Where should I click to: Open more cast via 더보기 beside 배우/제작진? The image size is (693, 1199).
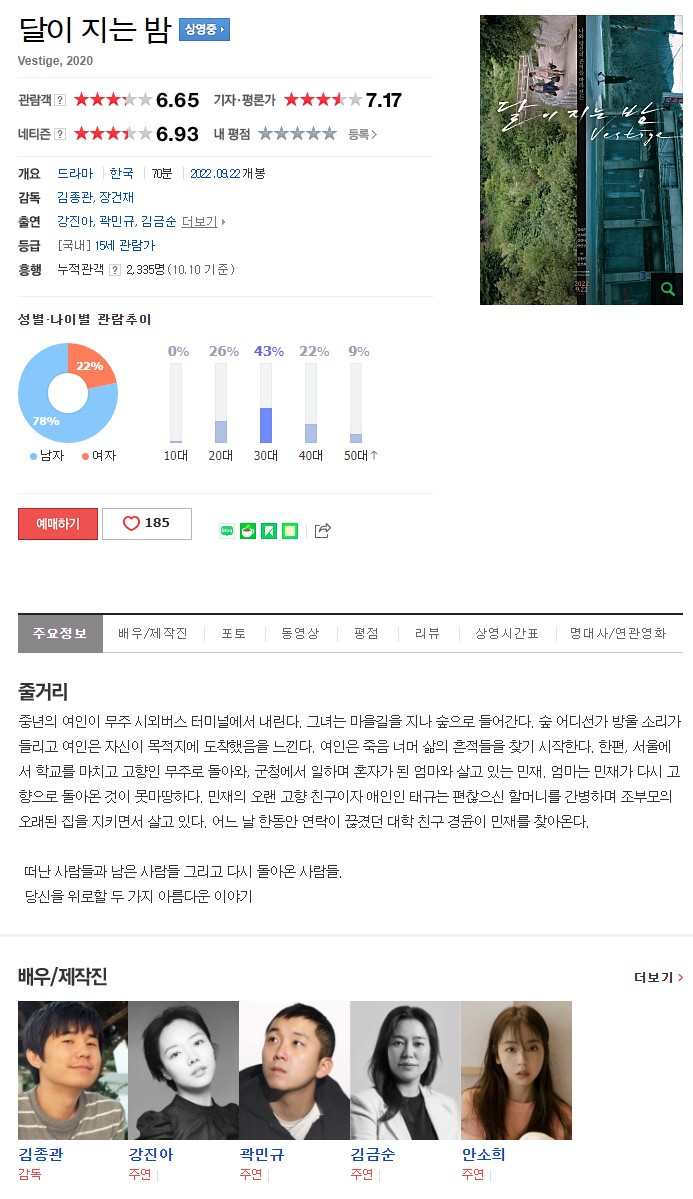click(x=658, y=977)
